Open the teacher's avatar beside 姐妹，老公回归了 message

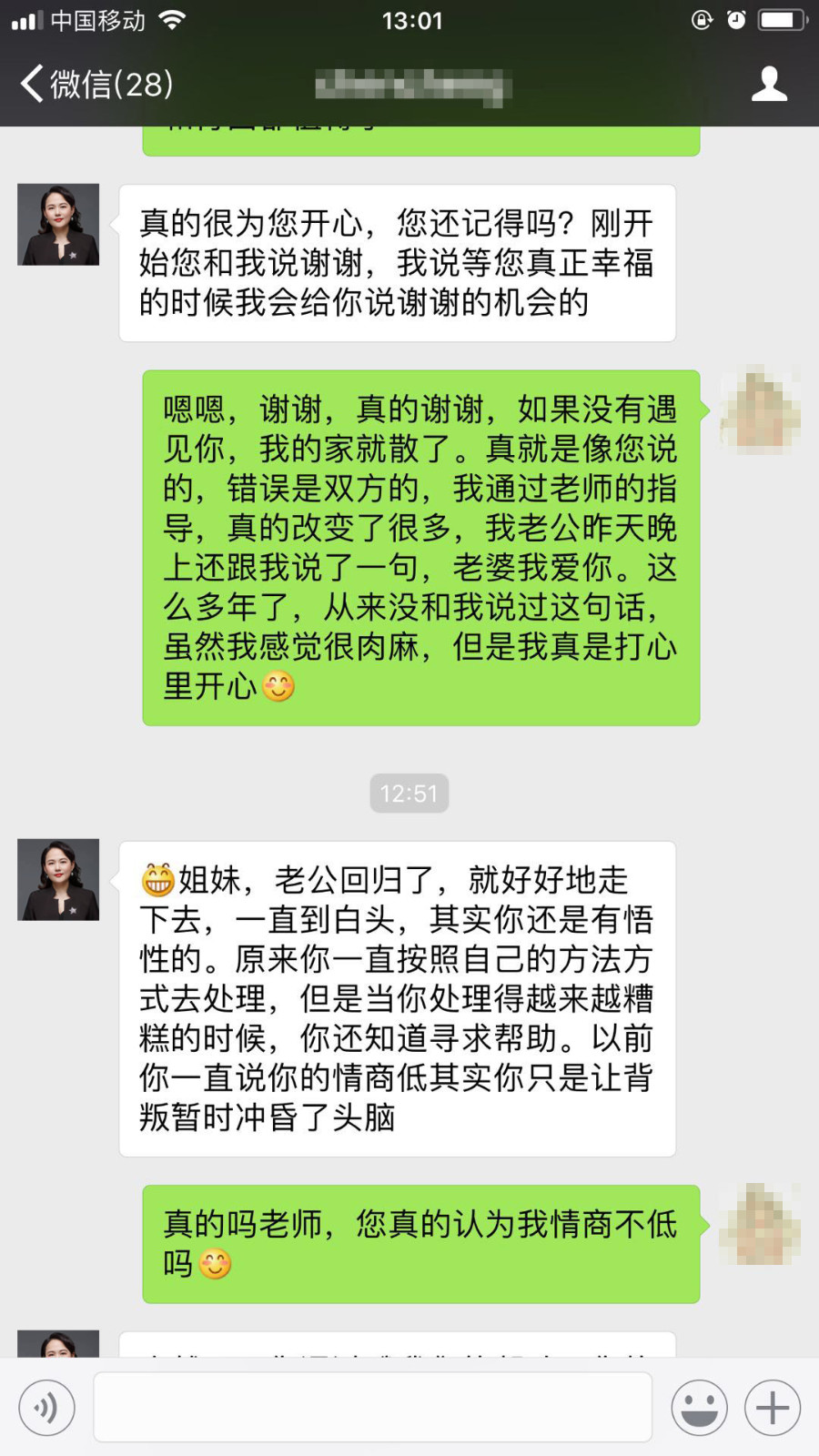tap(58, 880)
